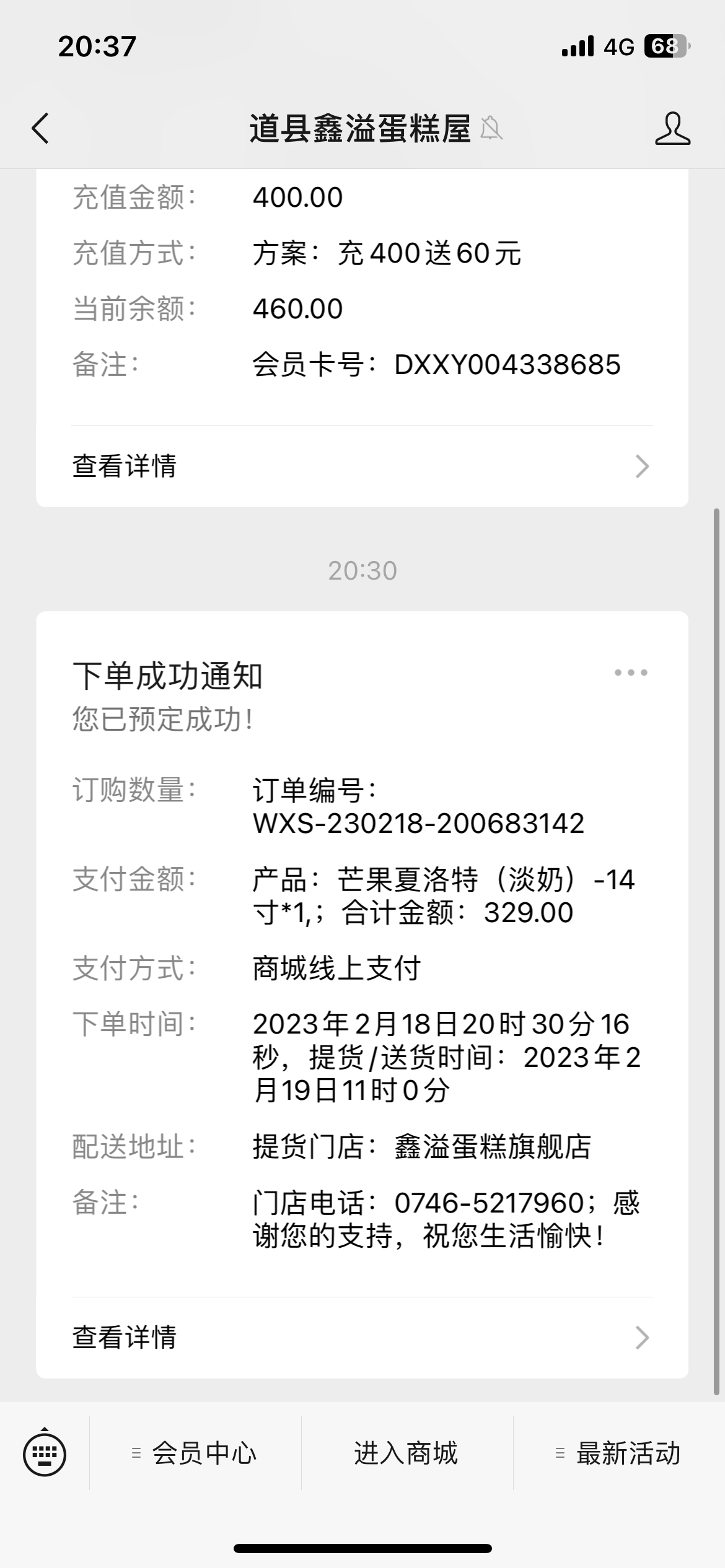
Task: Switch to the keyboard input mode
Action: pos(45,1453)
